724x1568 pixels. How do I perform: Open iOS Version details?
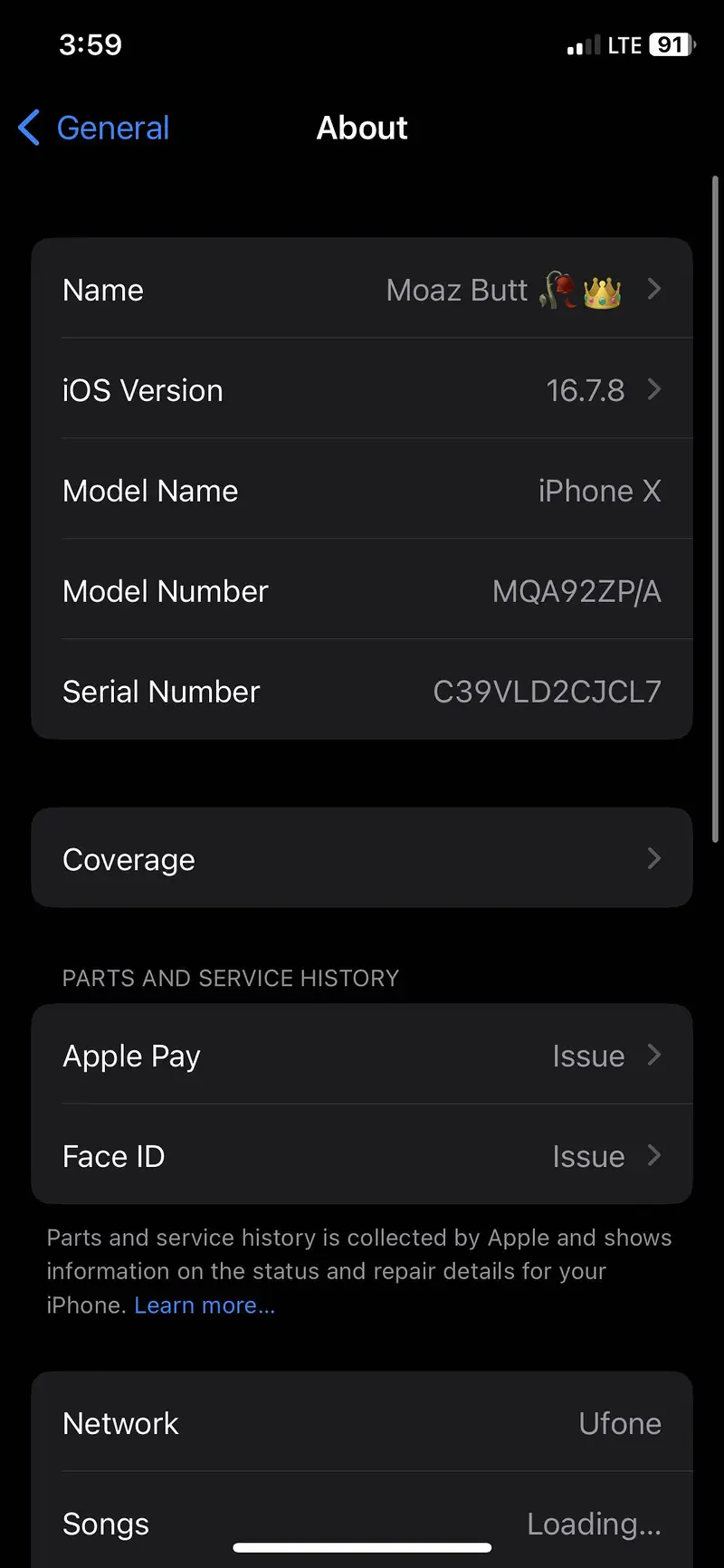(x=362, y=390)
